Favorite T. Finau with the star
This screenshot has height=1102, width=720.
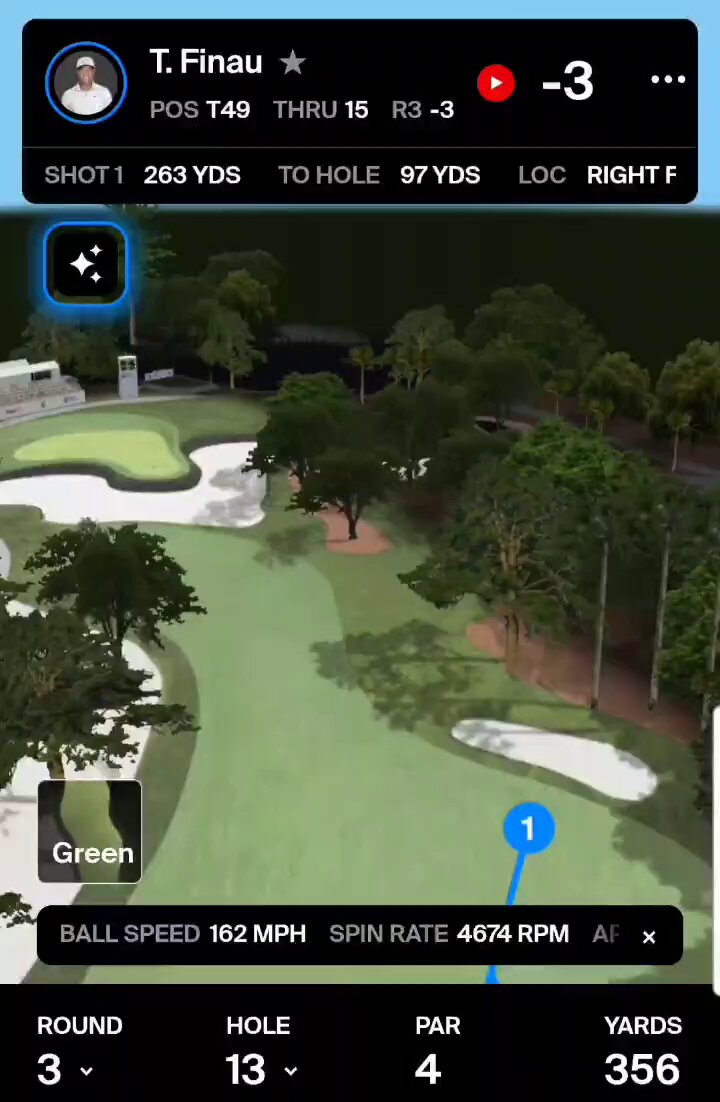click(x=292, y=63)
